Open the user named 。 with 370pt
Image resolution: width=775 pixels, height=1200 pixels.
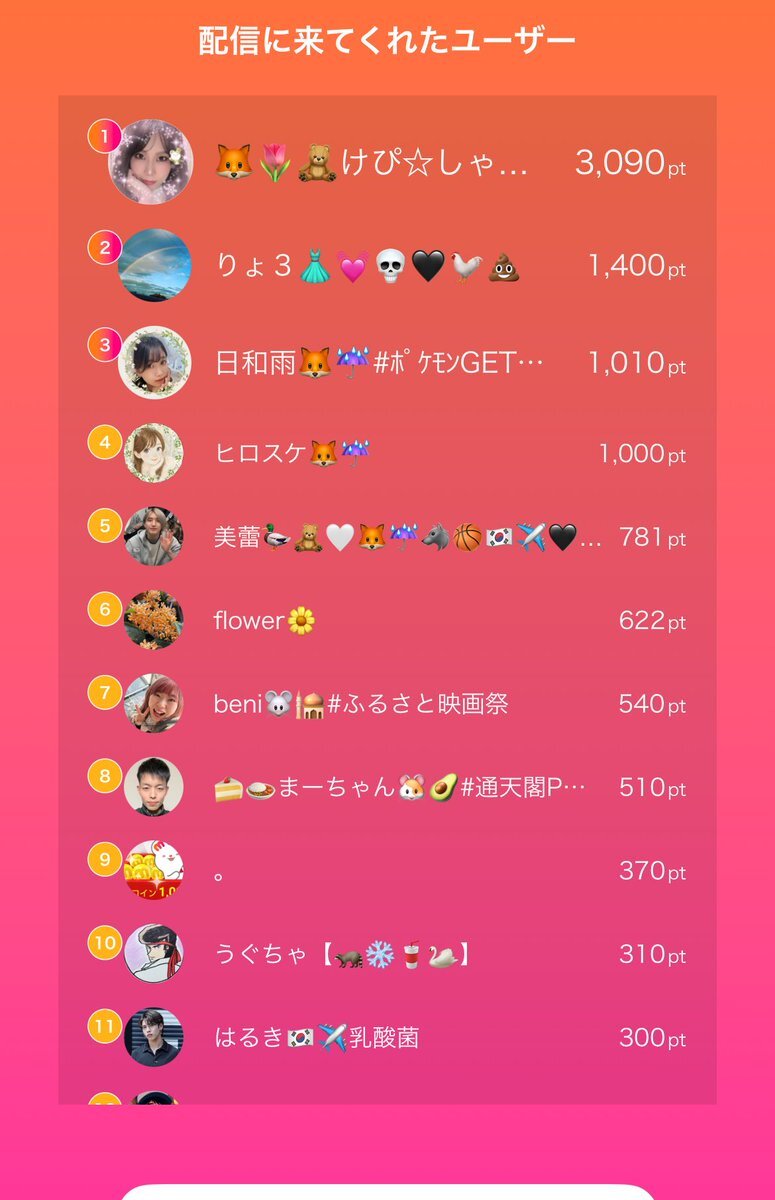(387, 870)
